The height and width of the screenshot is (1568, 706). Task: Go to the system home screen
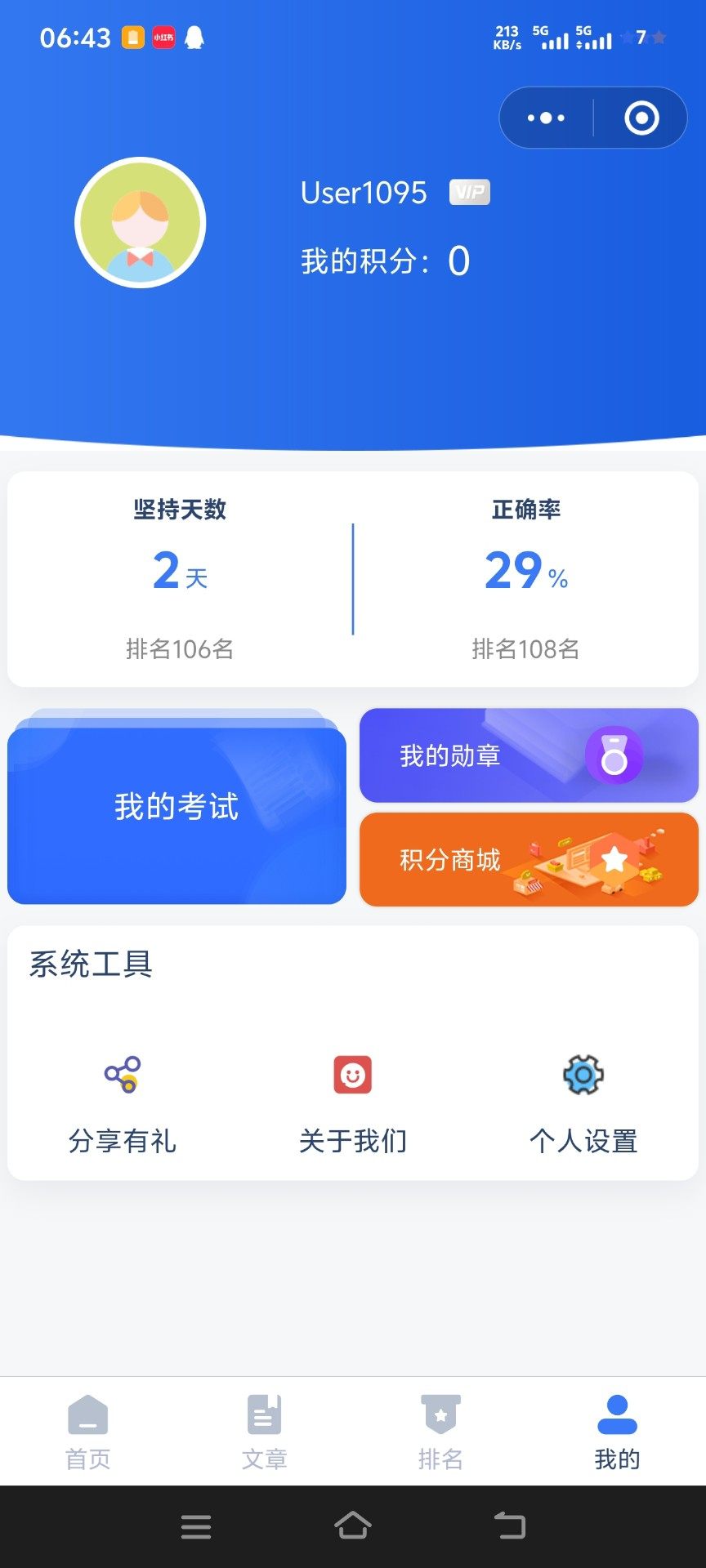[x=353, y=1526]
